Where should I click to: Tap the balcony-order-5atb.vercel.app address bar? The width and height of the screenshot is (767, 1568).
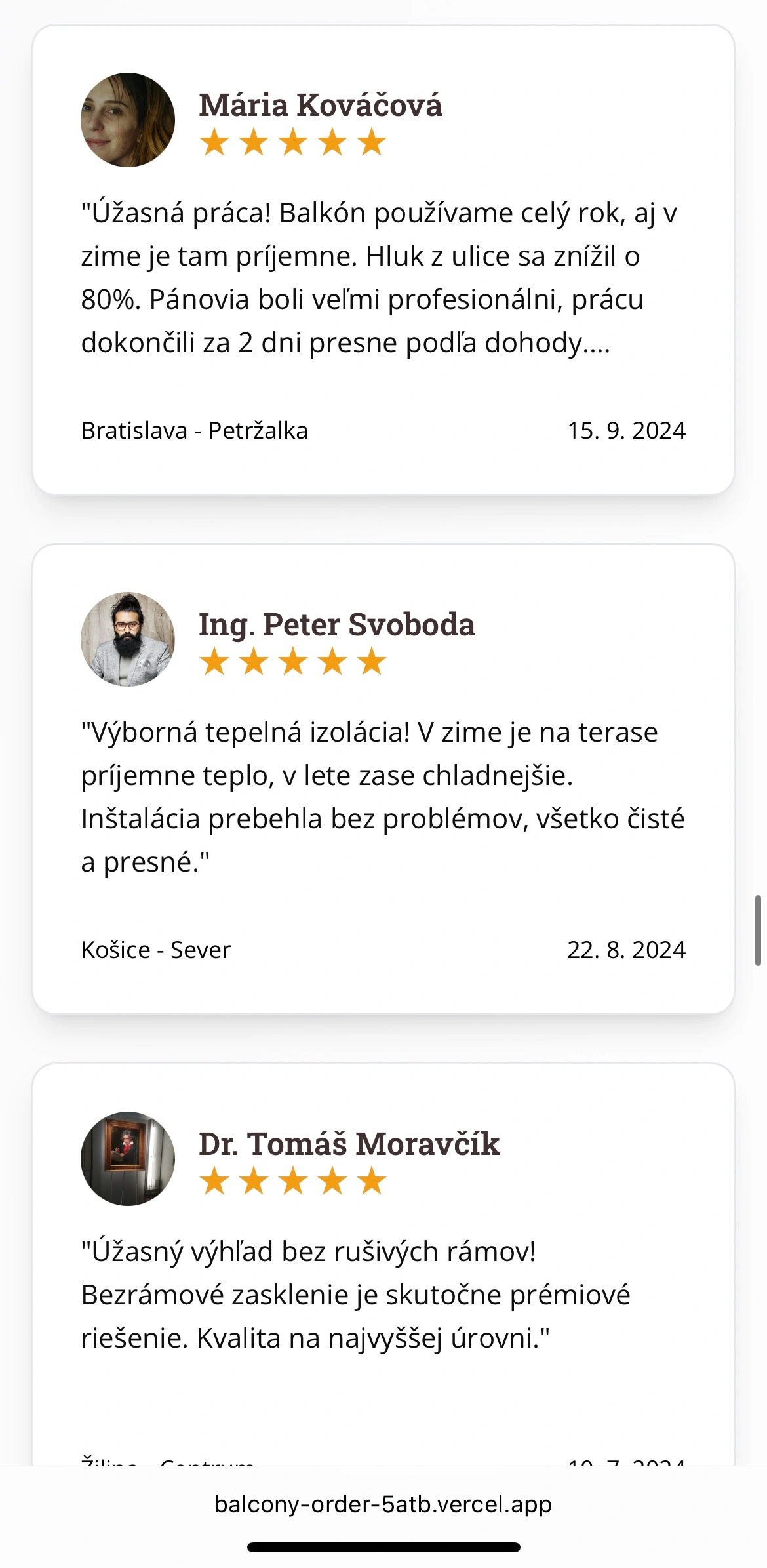click(x=383, y=1504)
